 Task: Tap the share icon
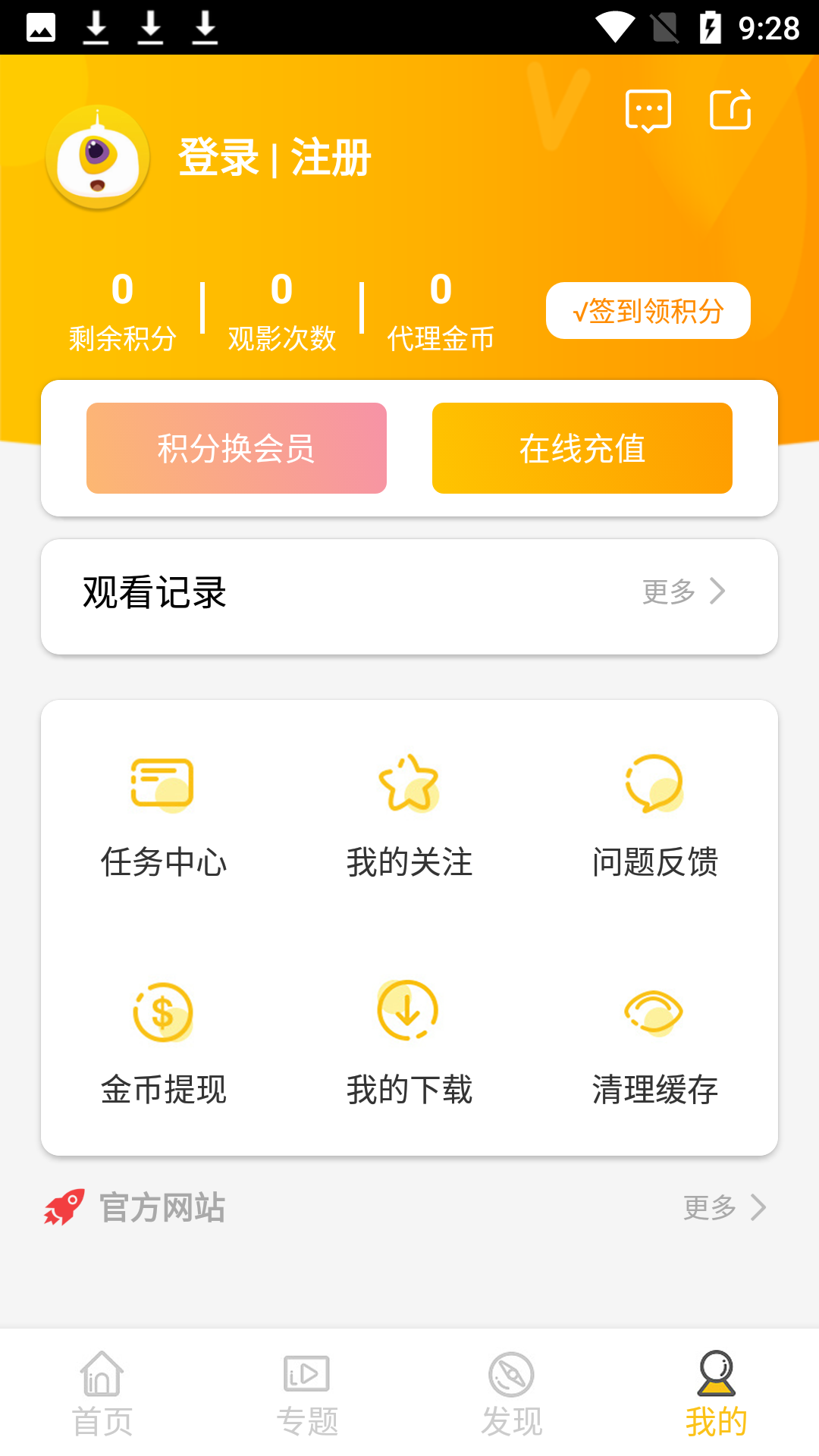tap(730, 110)
